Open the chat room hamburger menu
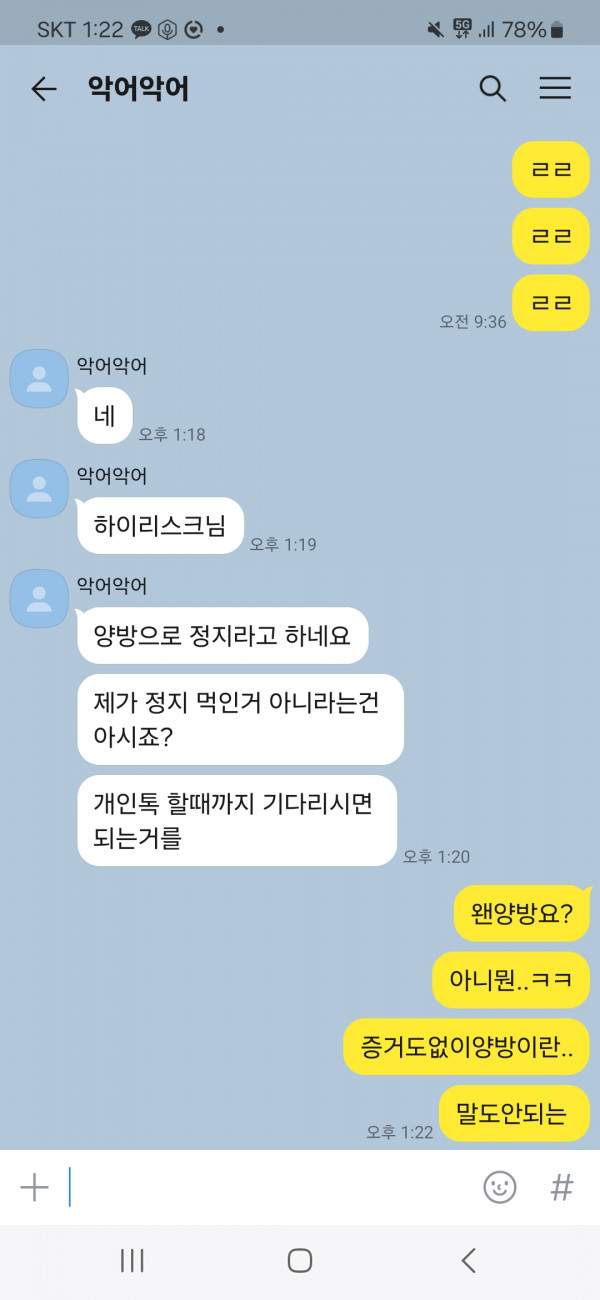 pos(555,89)
